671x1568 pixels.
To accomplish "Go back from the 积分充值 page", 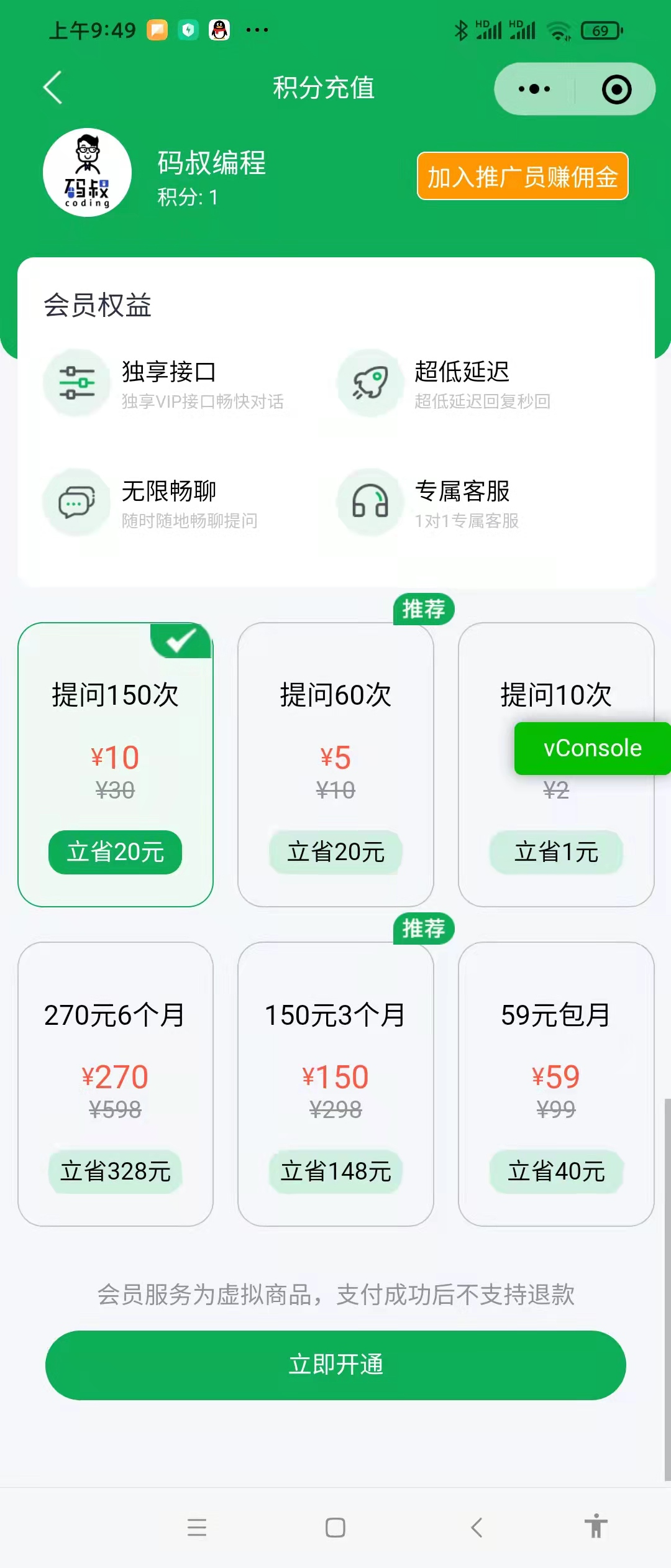I will tap(53, 87).
